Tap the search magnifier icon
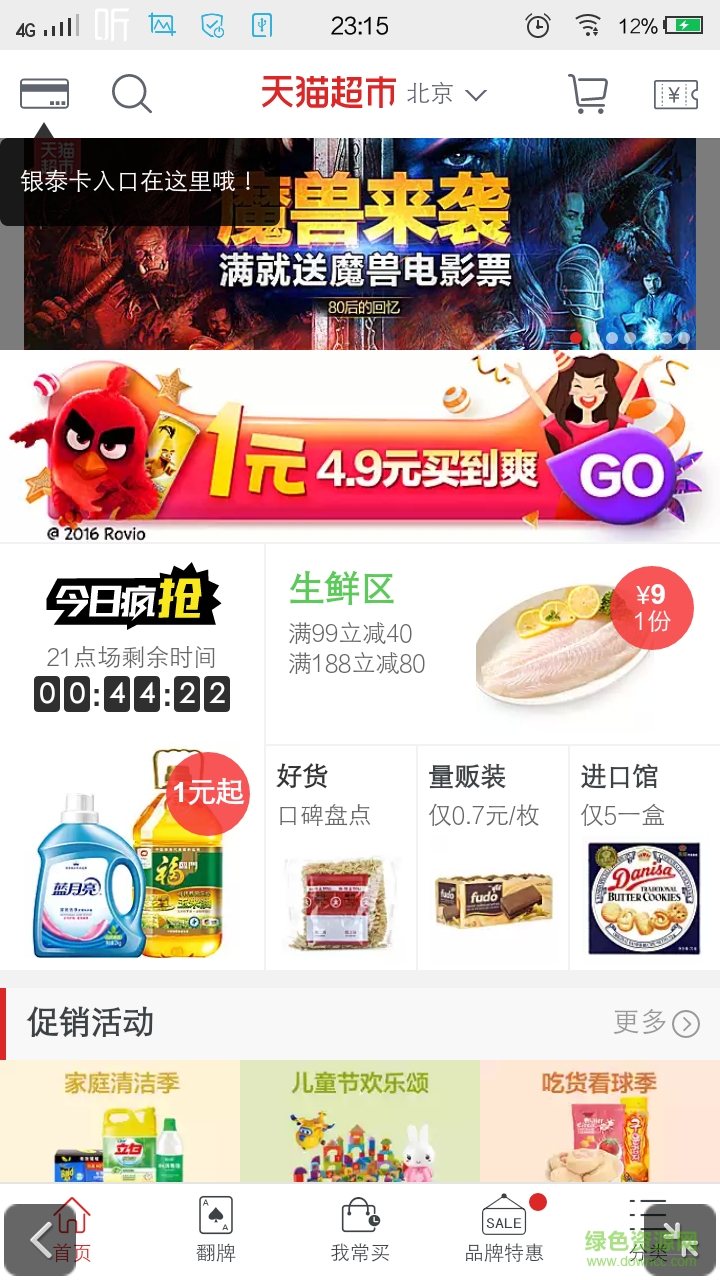Screen dimensions: 720x1280 pyautogui.click(x=131, y=93)
